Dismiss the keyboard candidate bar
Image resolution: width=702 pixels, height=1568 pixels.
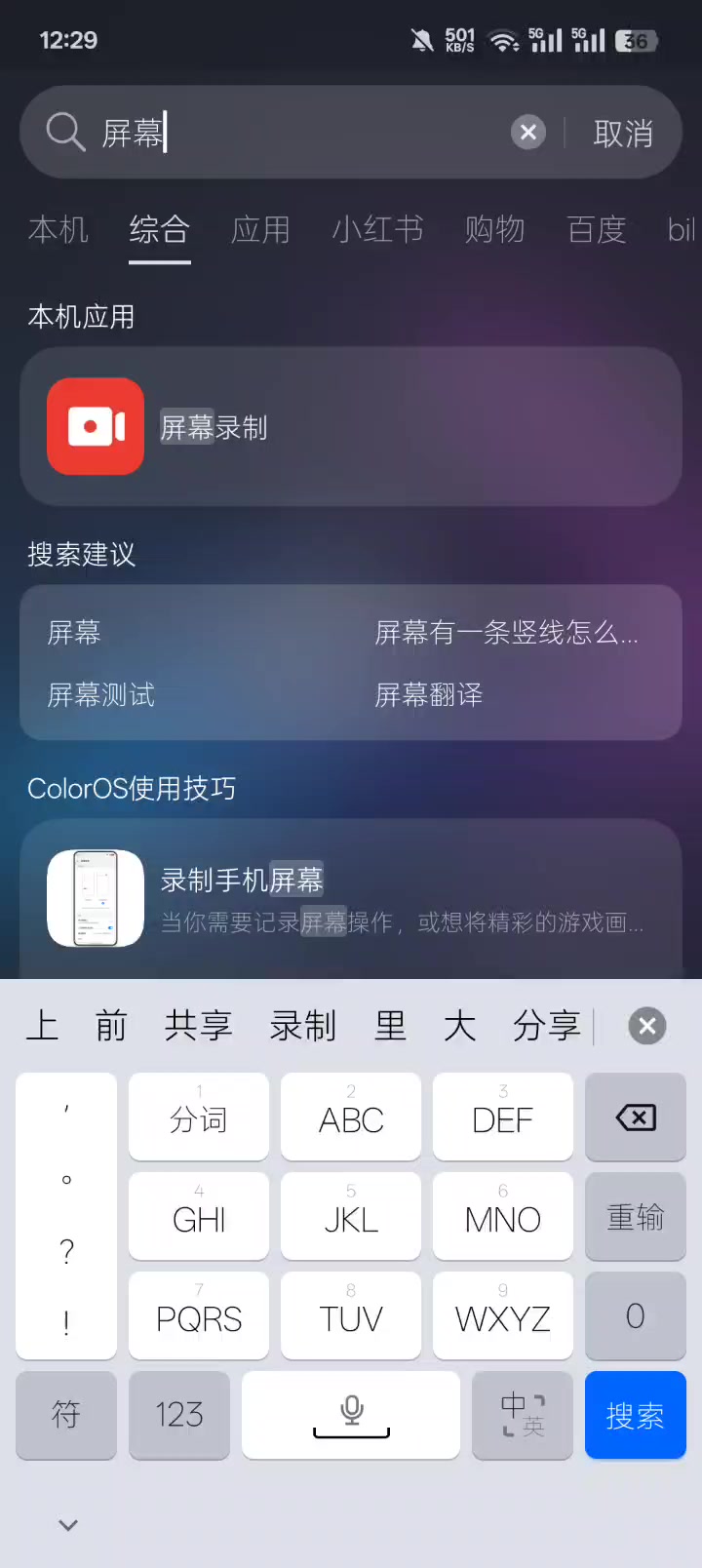pyautogui.click(x=646, y=1026)
